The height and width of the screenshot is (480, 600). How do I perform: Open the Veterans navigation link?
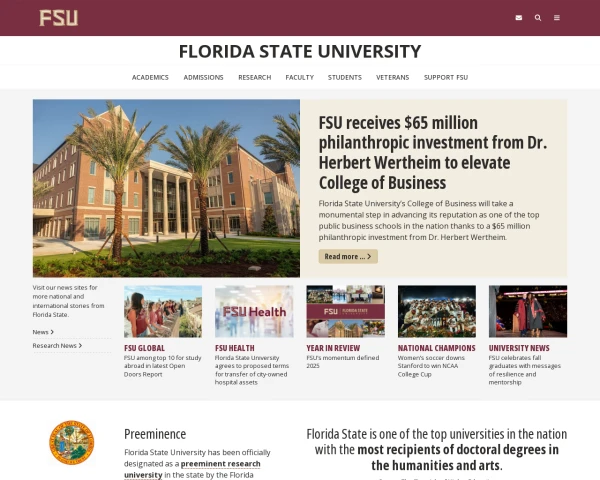[x=392, y=77]
